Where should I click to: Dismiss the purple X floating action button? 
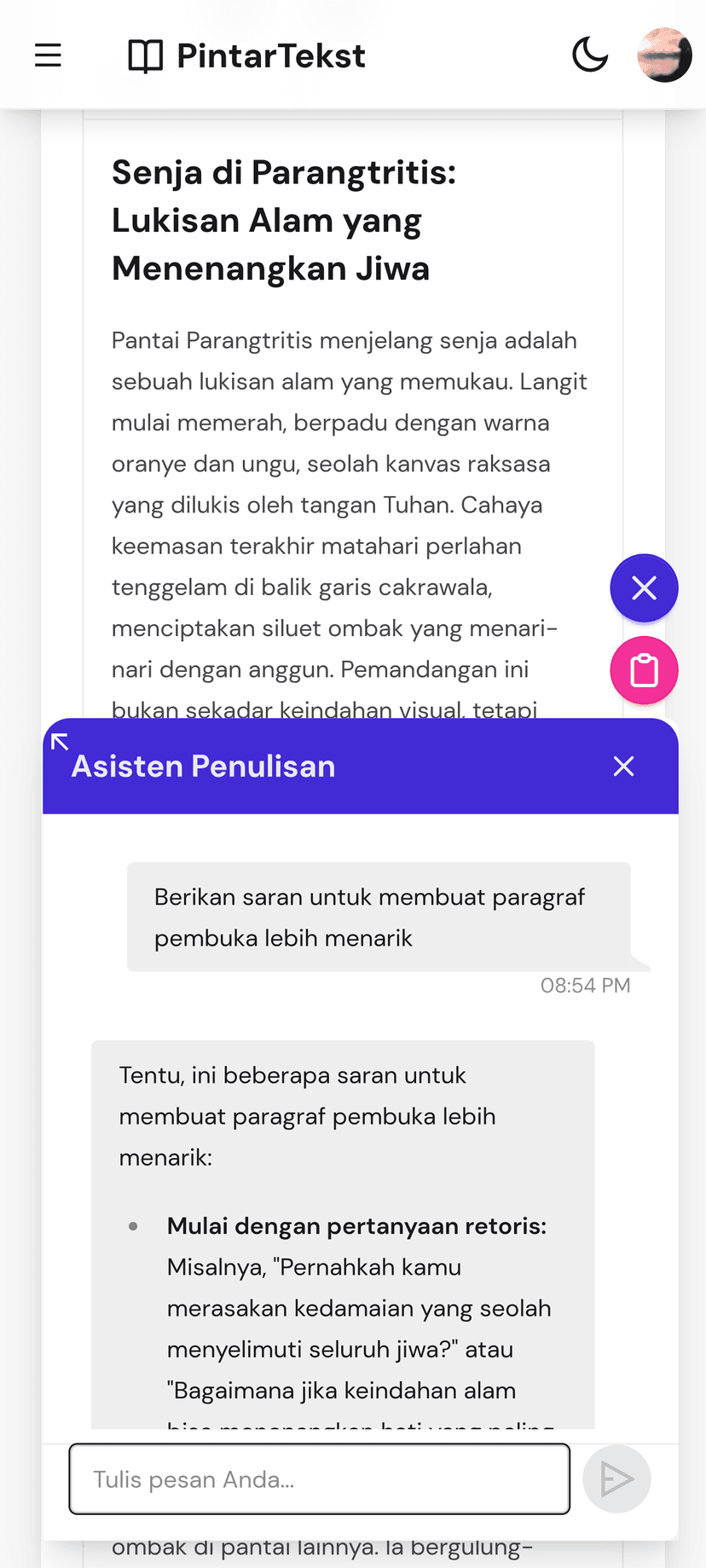pos(644,587)
